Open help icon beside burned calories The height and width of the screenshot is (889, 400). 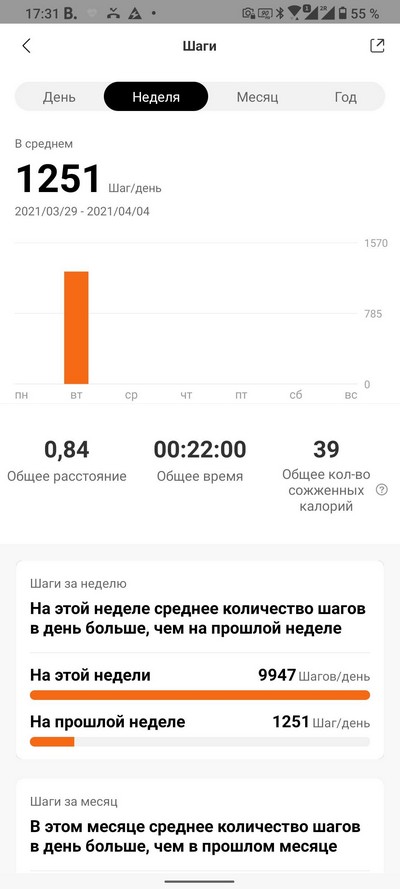tap(382, 490)
